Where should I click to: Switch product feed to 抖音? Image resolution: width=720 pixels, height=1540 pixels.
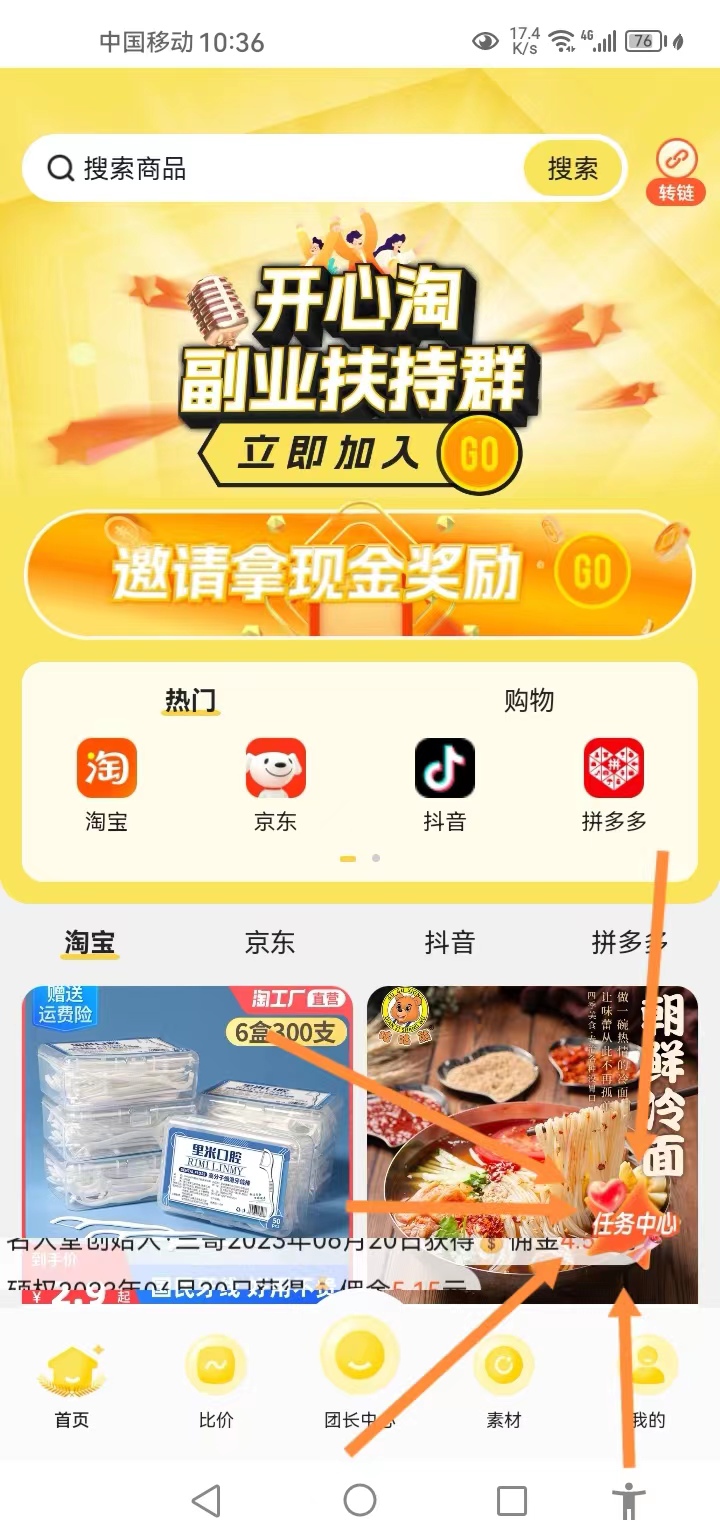[x=449, y=943]
